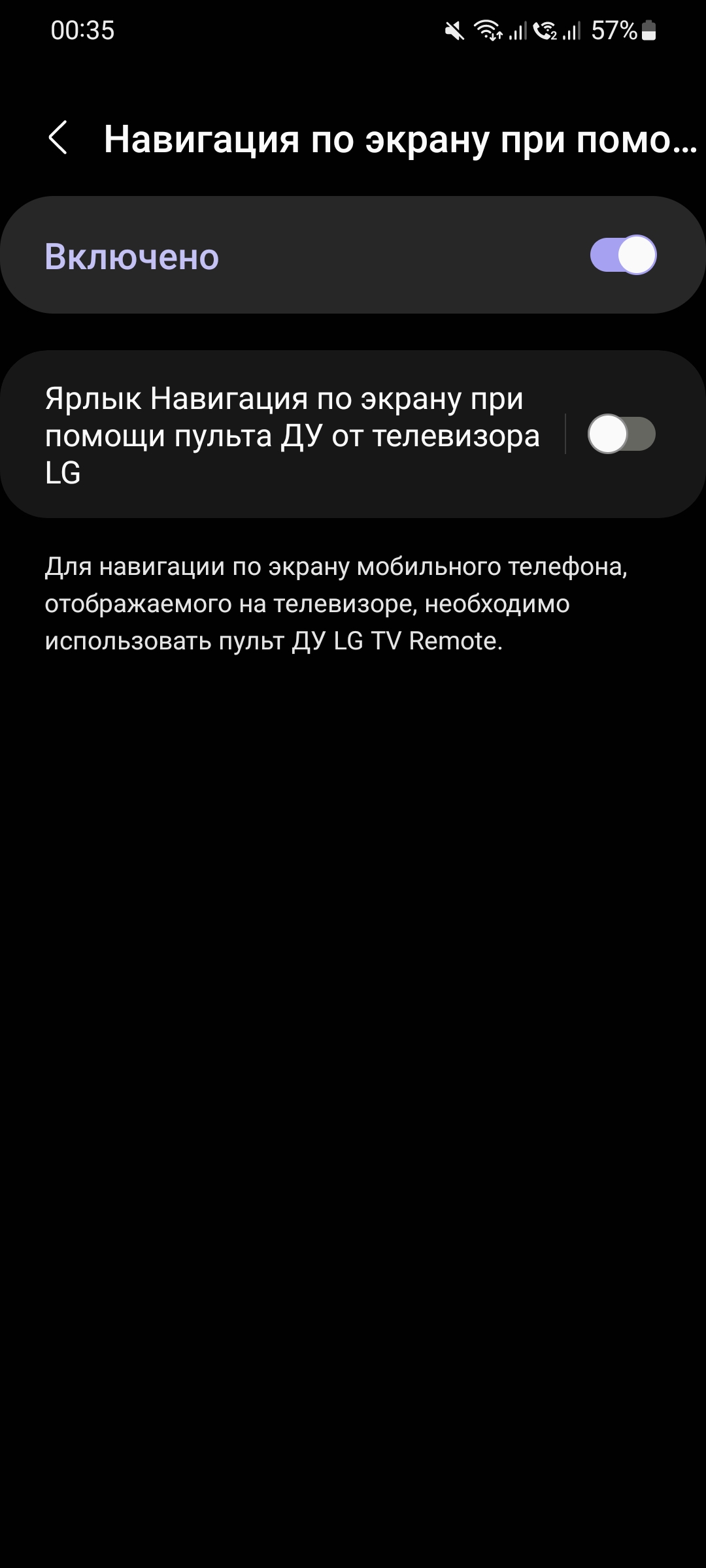Turn off the Включено main switch
706x1568 pixels.
(622, 255)
